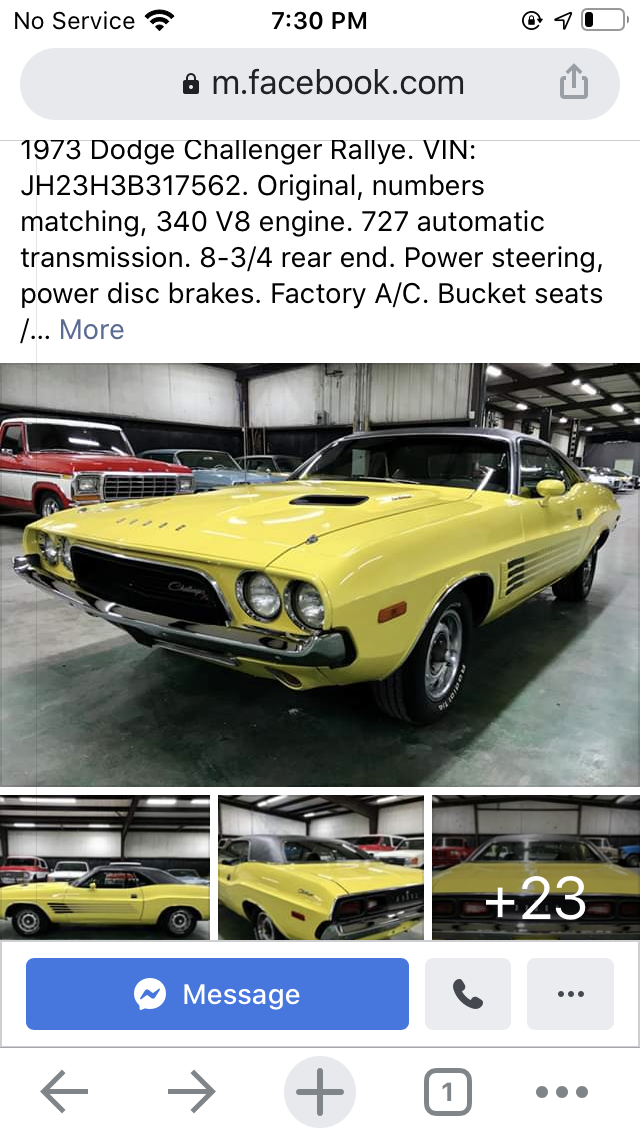Open the tab switcher

pos(447,1092)
